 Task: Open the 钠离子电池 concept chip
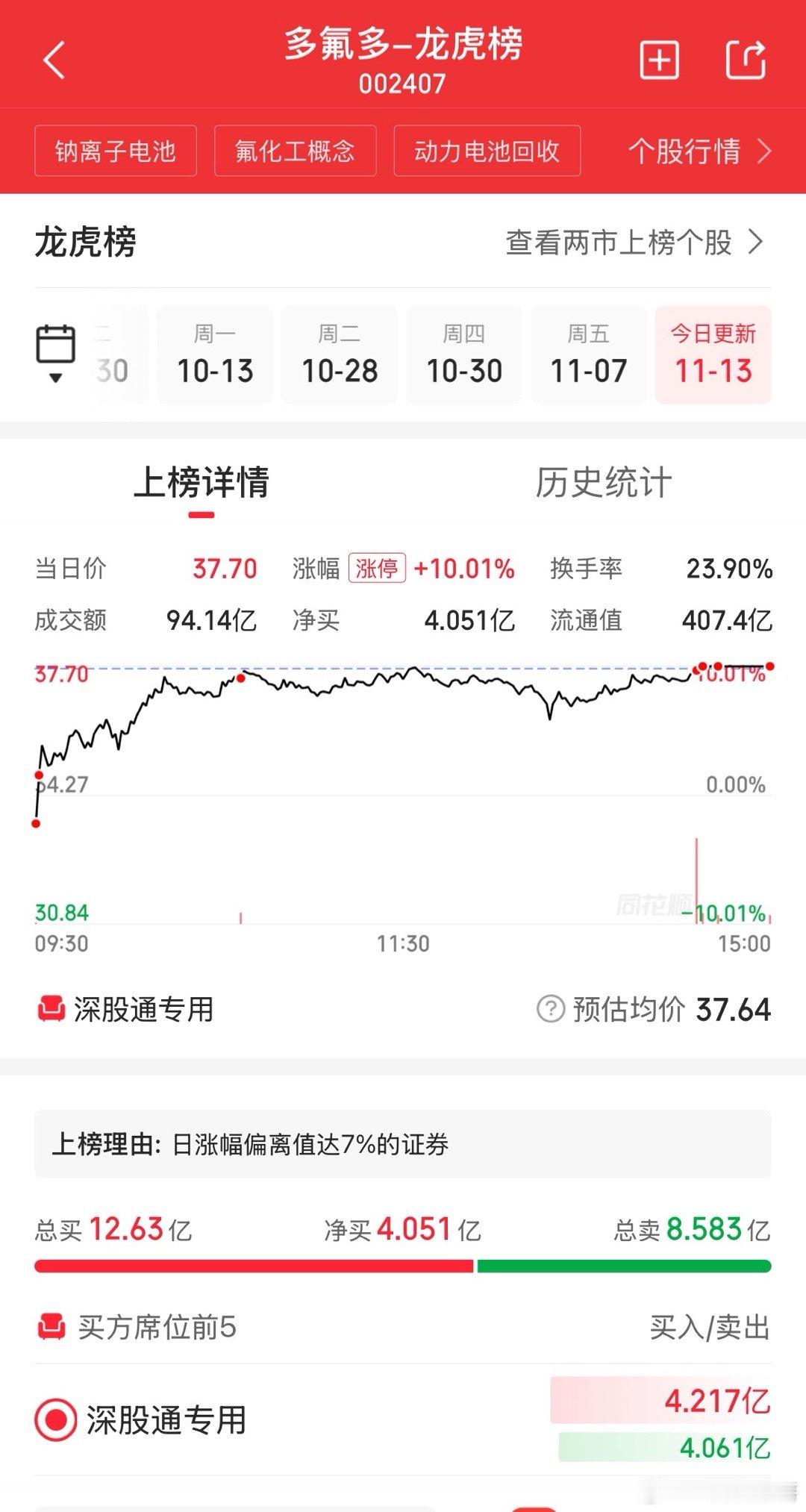[x=116, y=151]
